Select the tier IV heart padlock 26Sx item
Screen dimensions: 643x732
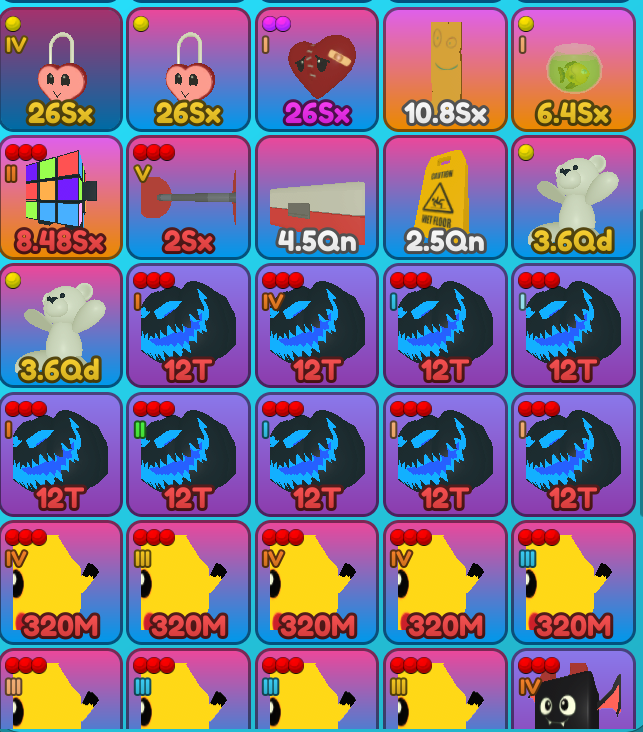61,70
